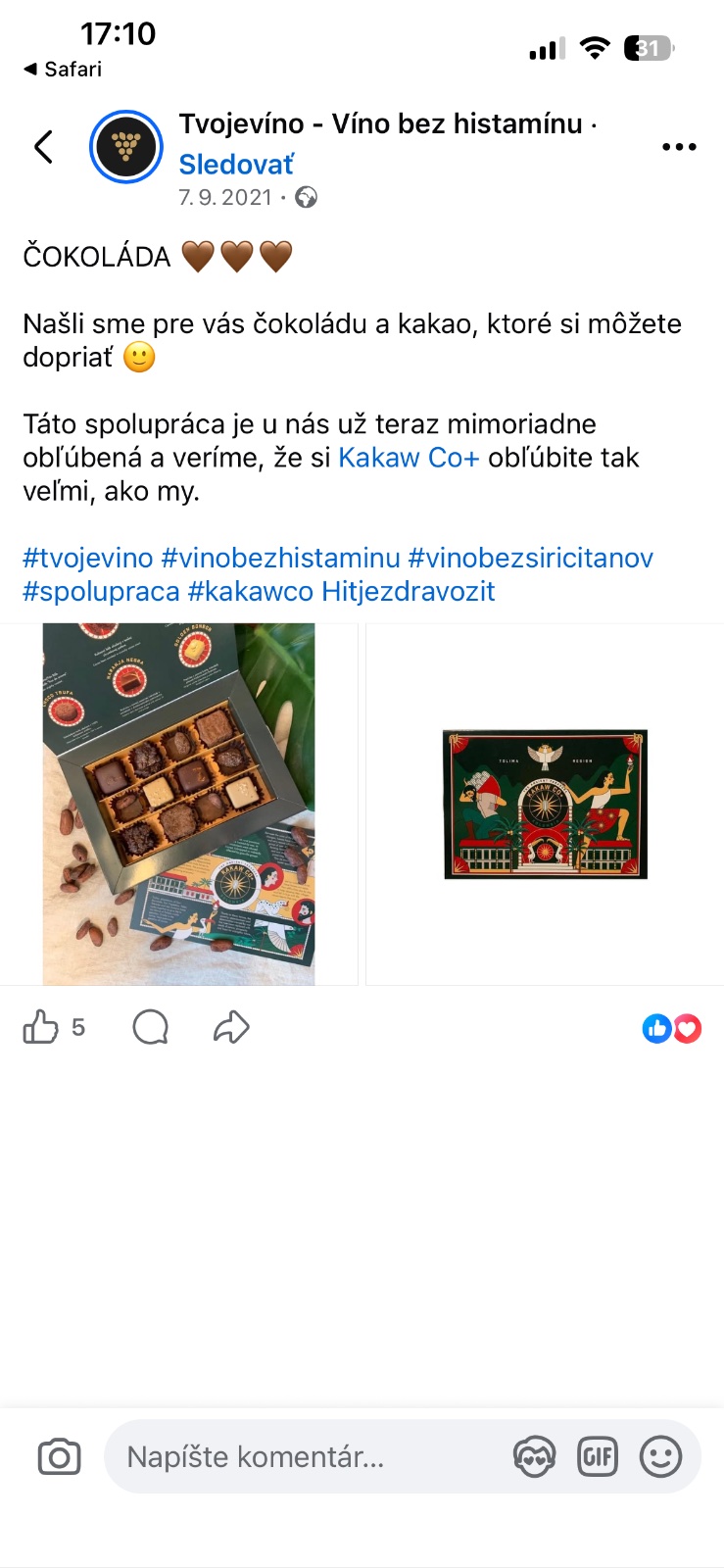See who reacted to the post
This screenshot has height=1568, width=724.
click(672, 1029)
